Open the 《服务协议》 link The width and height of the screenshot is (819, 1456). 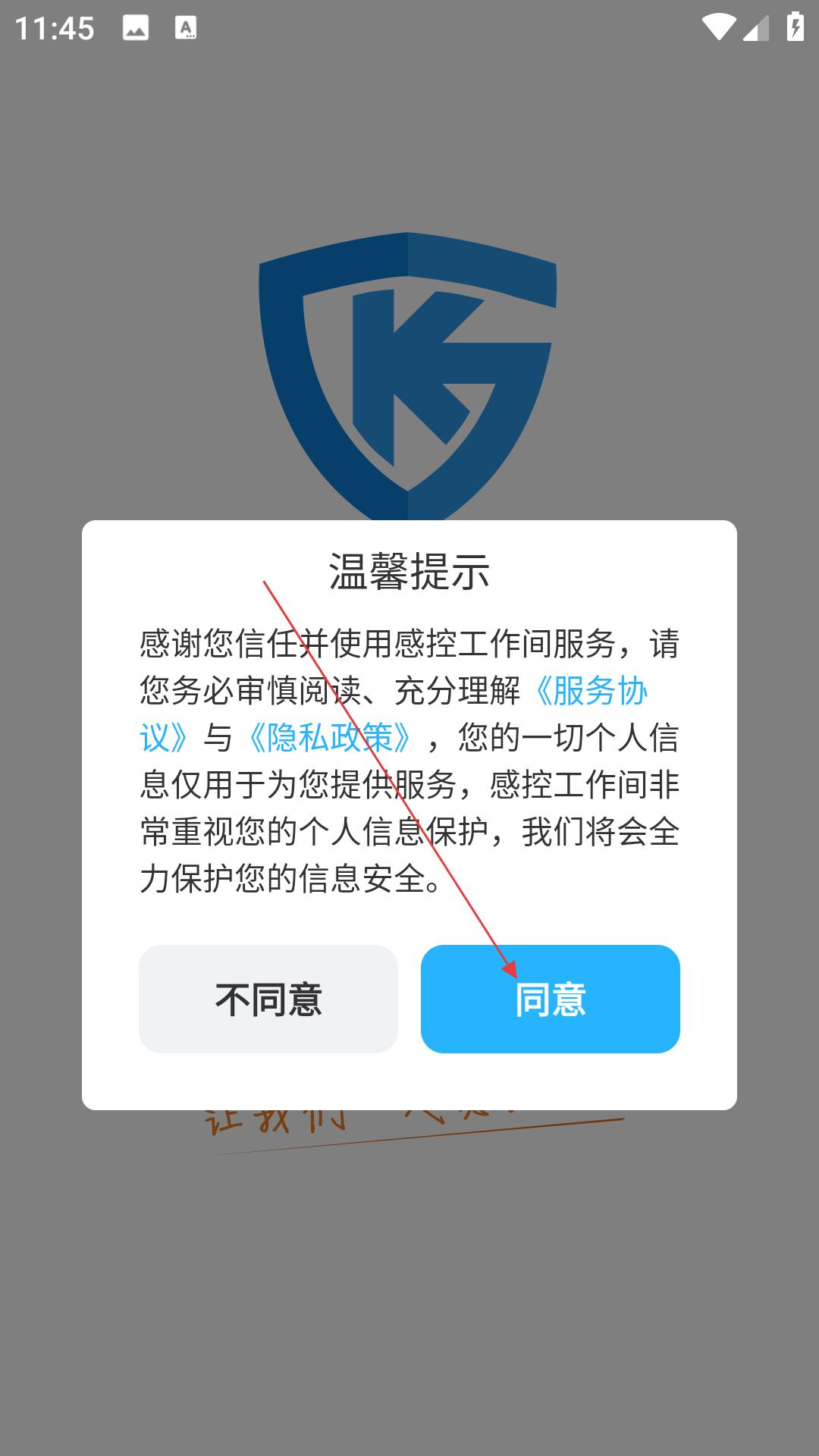pos(591,691)
